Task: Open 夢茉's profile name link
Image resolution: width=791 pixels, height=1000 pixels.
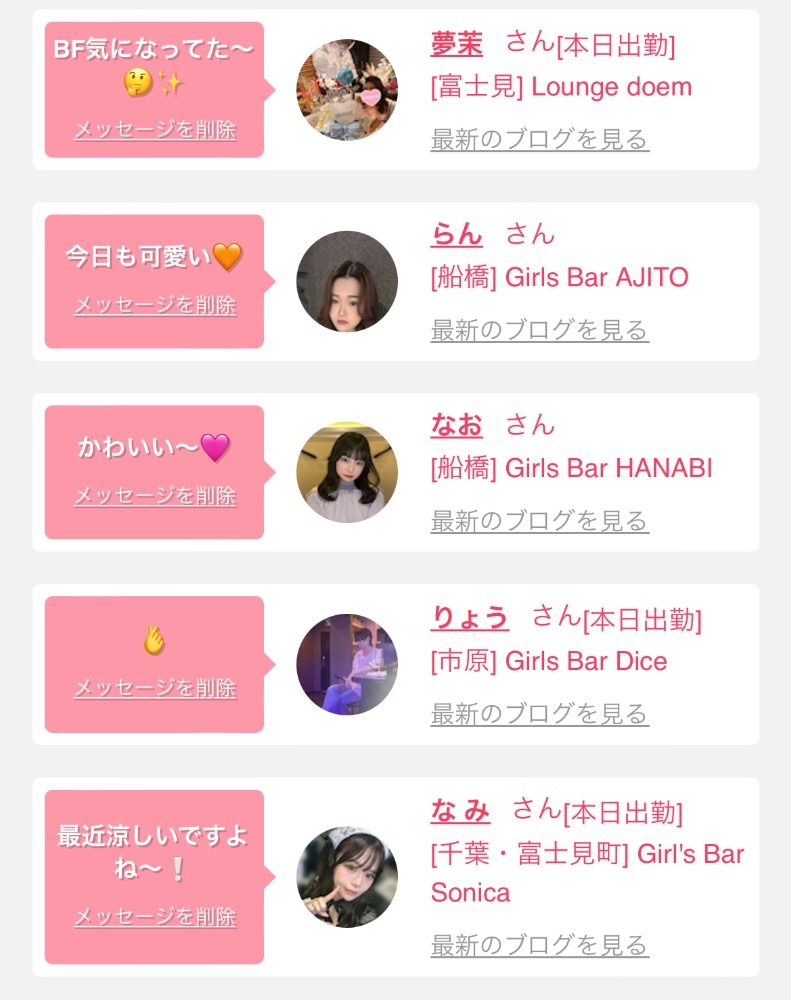Action: click(x=457, y=44)
